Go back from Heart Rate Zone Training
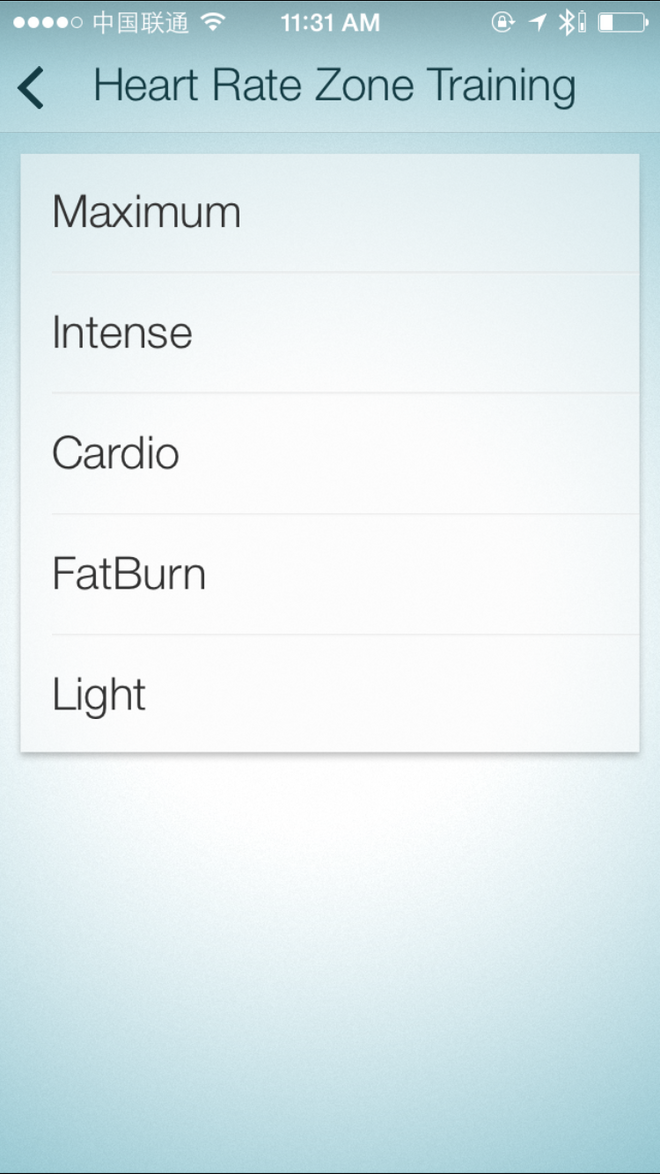Viewport: 660px width, 1174px height. pyautogui.click(x=32, y=87)
